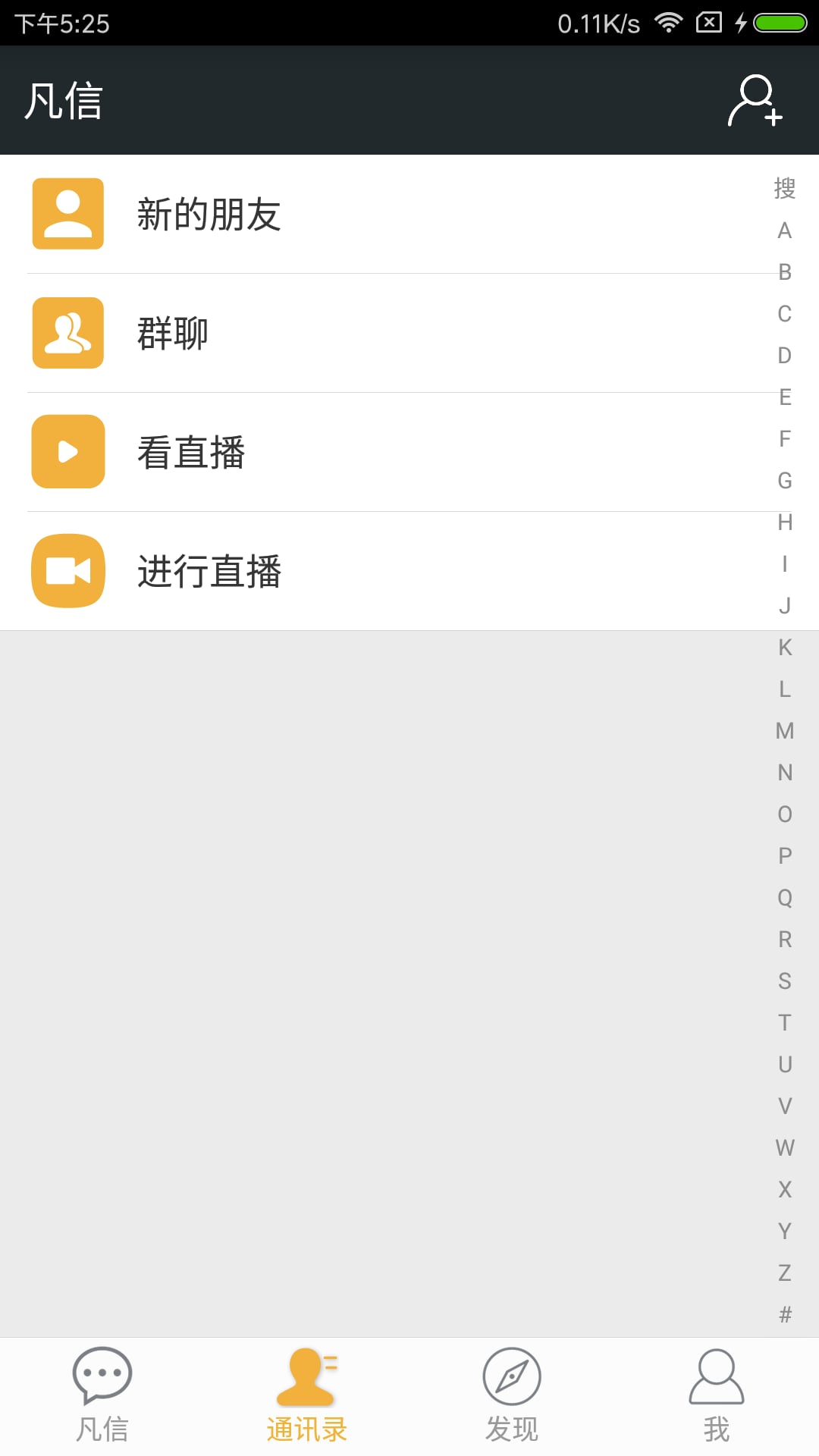The height and width of the screenshot is (1456, 819).
Task: Select the 通讯录 contacts tab
Action: click(x=307, y=1396)
